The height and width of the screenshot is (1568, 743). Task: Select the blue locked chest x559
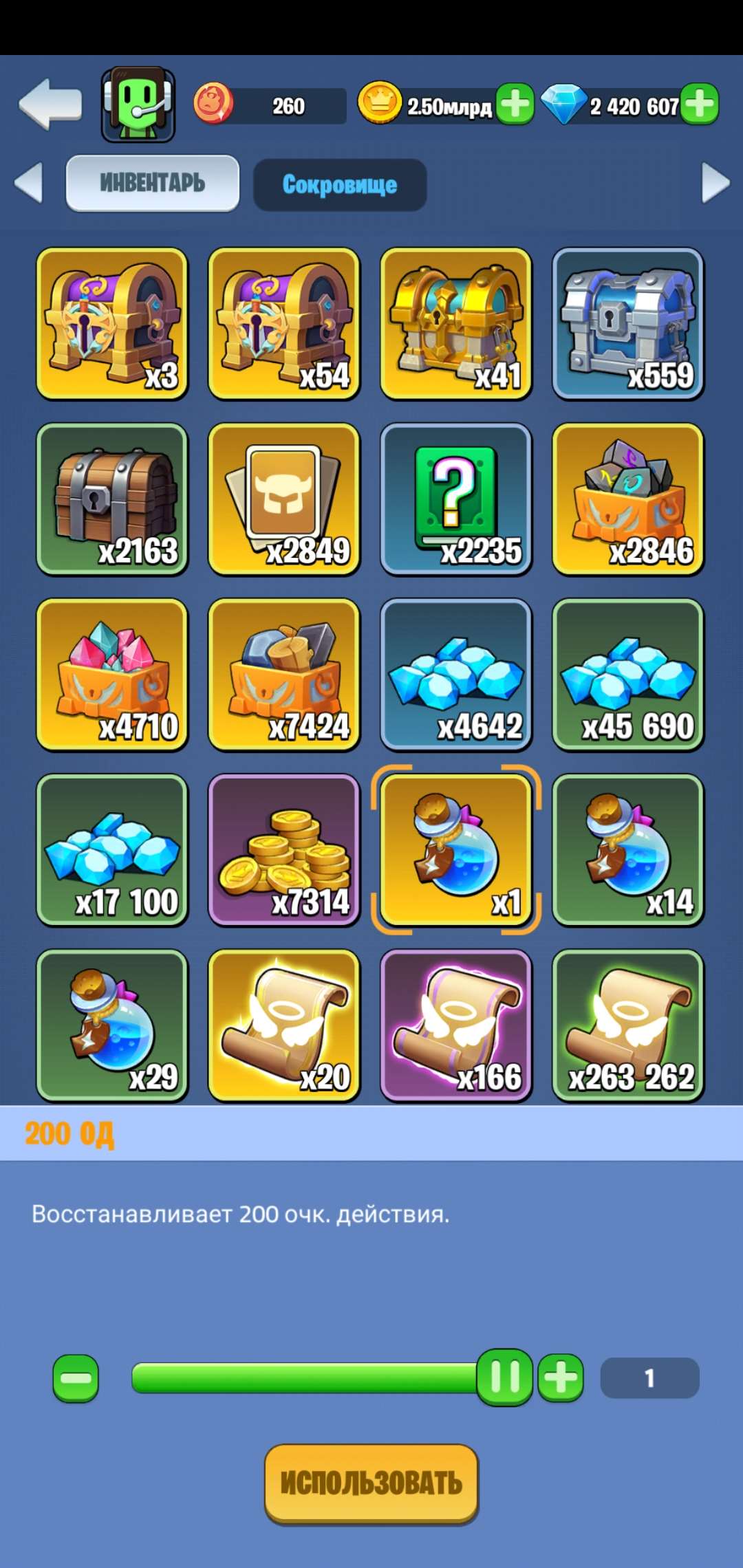click(x=627, y=323)
